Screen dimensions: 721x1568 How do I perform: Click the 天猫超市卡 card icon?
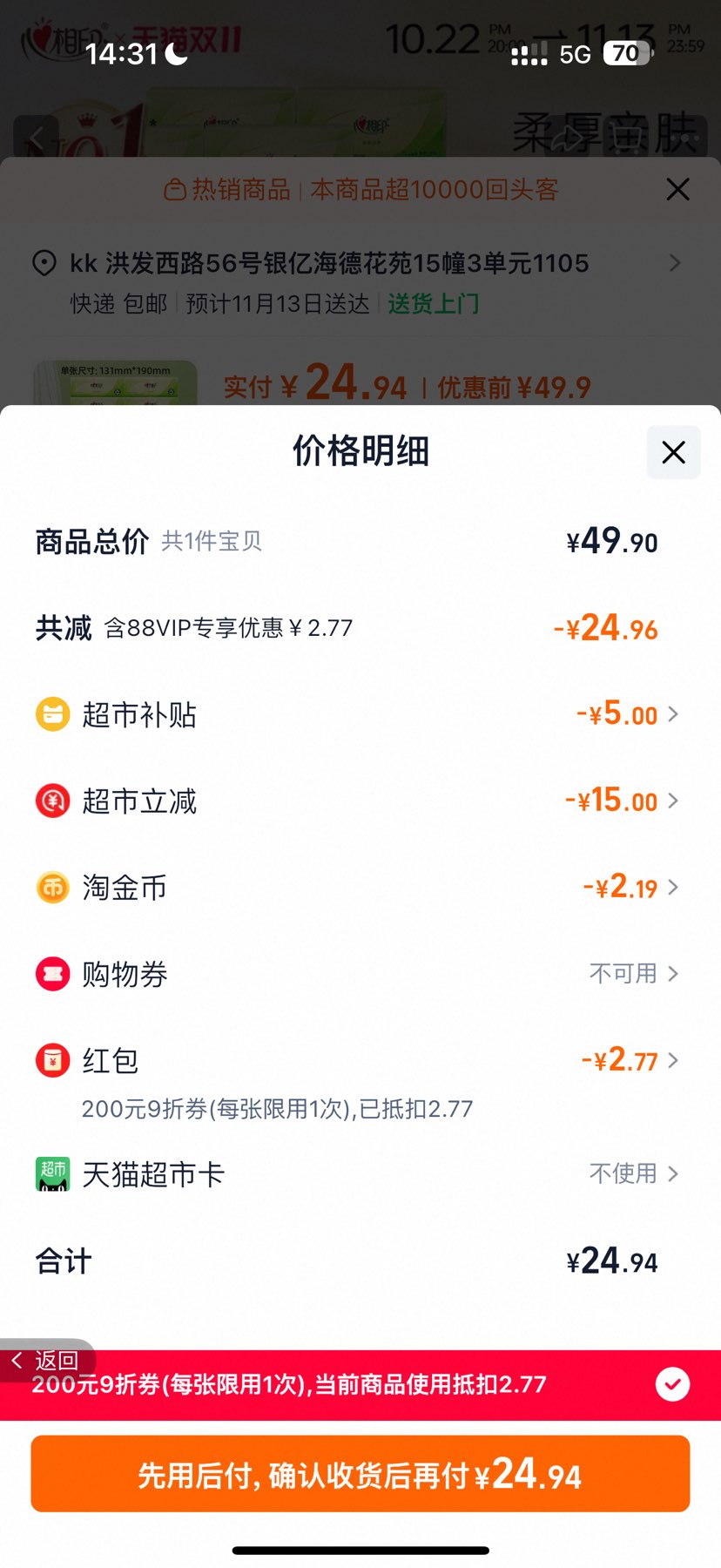pos(52,1173)
